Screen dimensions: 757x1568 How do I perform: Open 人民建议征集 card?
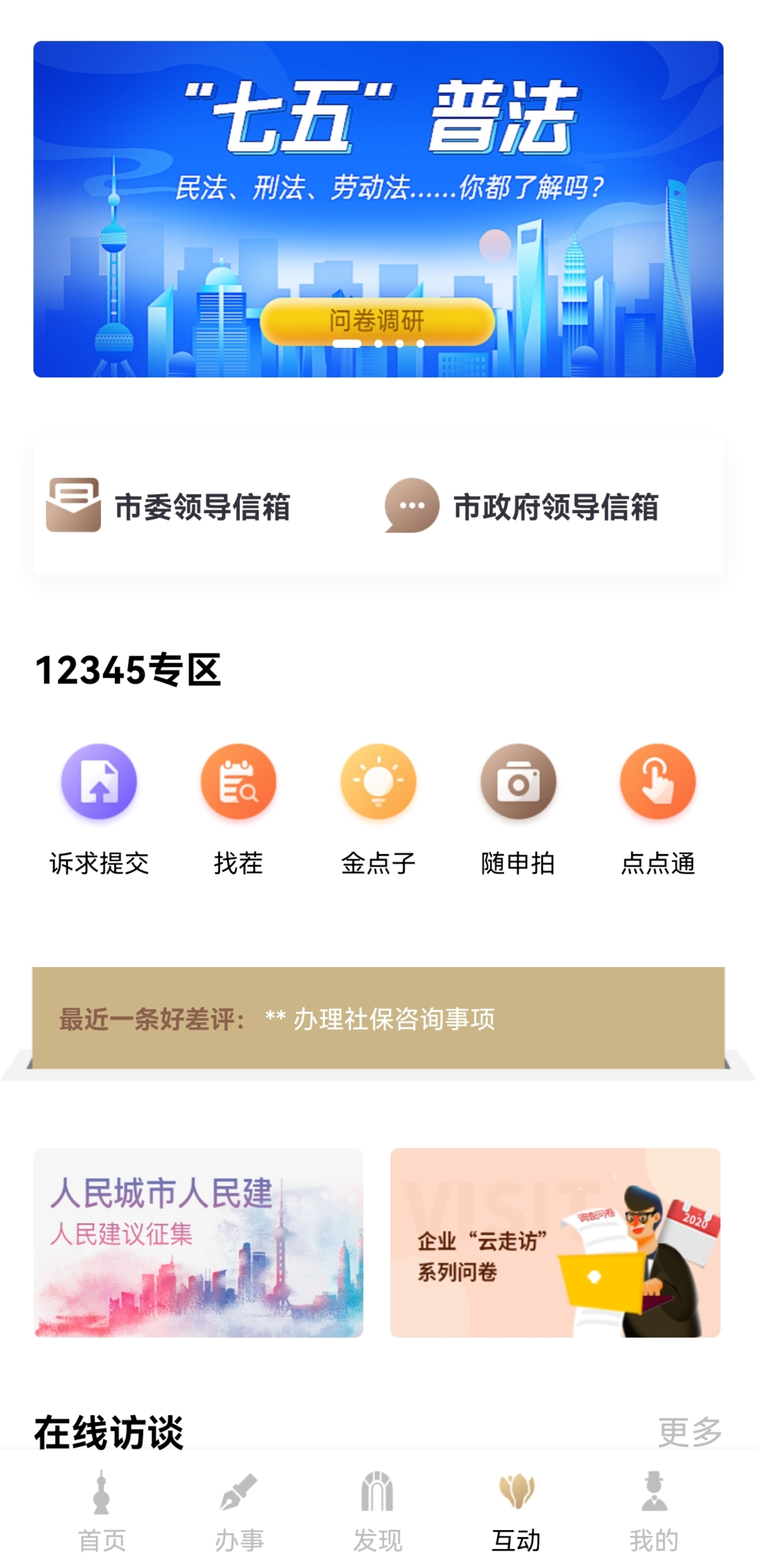(198, 1242)
